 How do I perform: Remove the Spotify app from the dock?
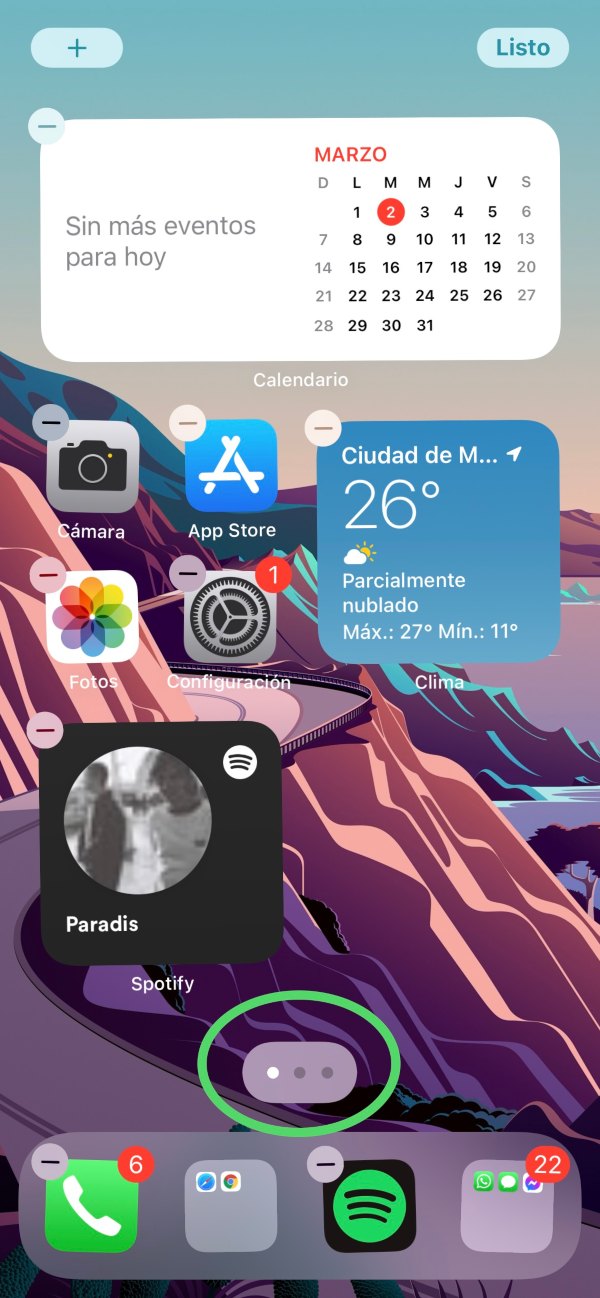tap(325, 1162)
